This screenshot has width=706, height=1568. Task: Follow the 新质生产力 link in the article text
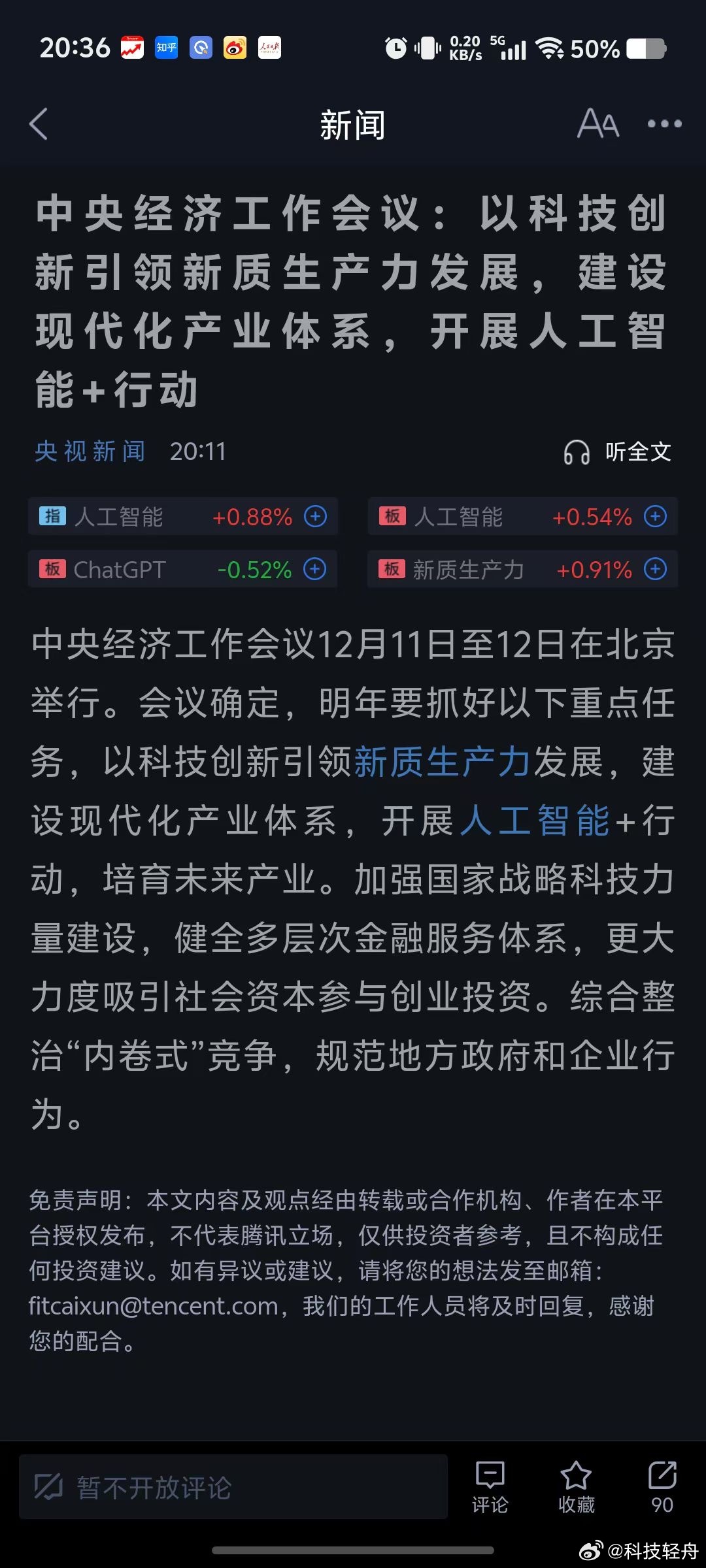pyautogui.click(x=442, y=762)
